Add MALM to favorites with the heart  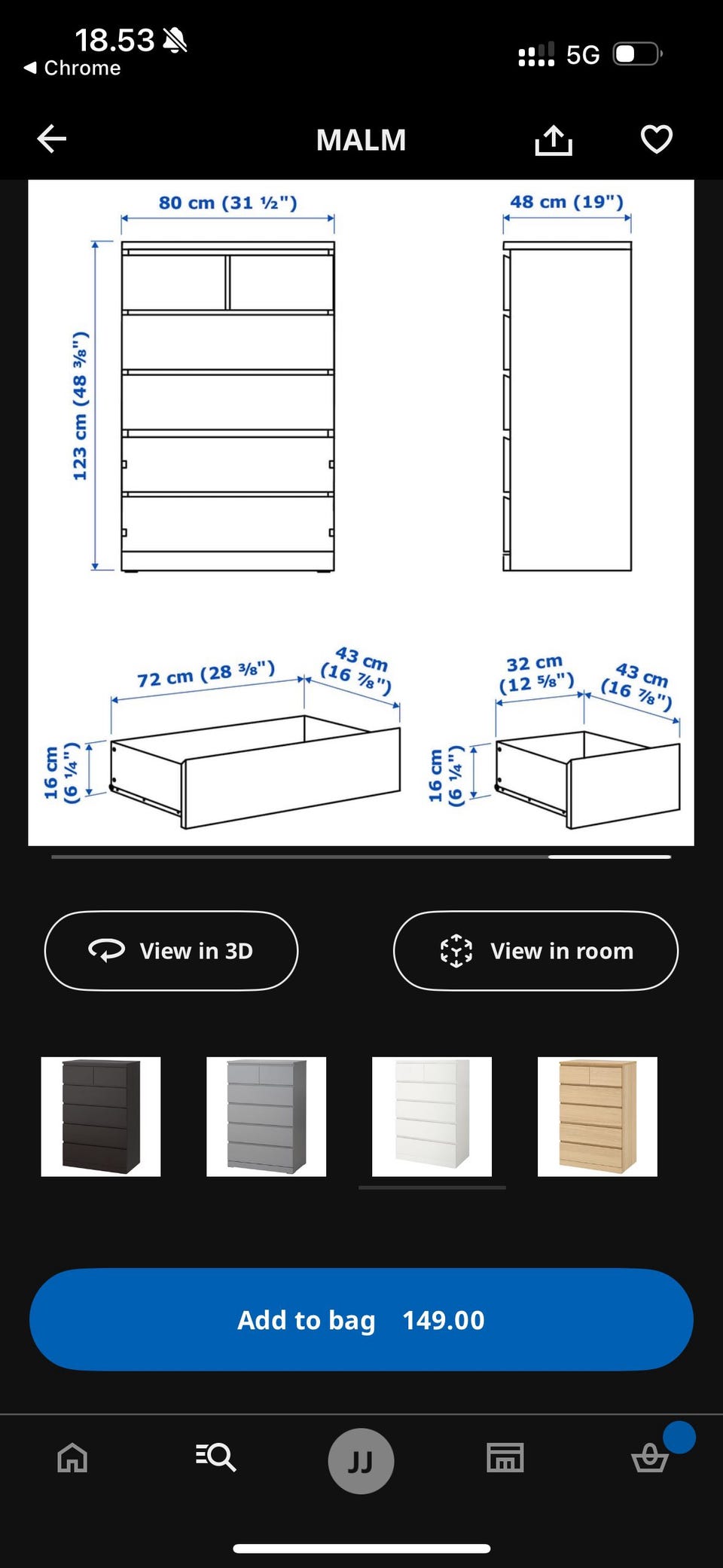click(x=656, y=139)
